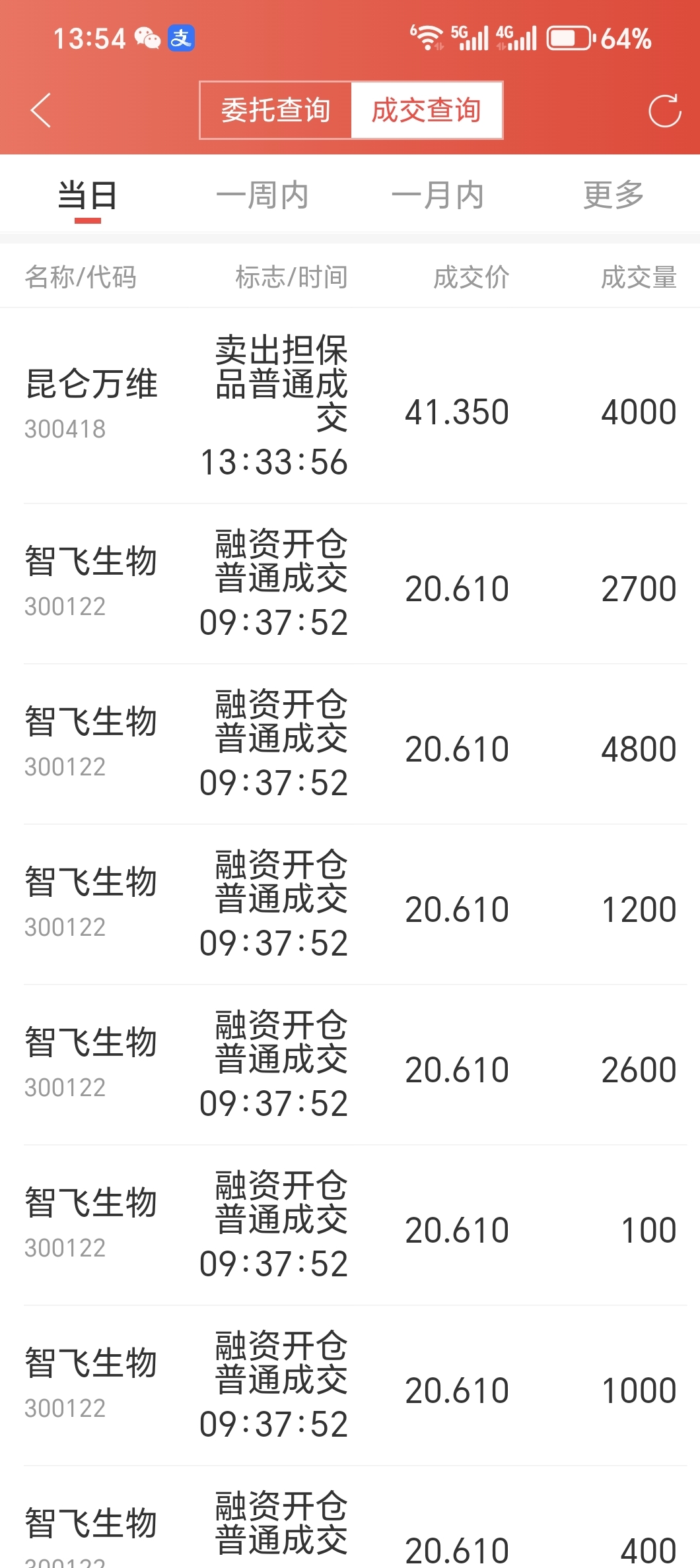Go back using the top-left arrow
Screen dimensions: 700x1568
(41, 110)
